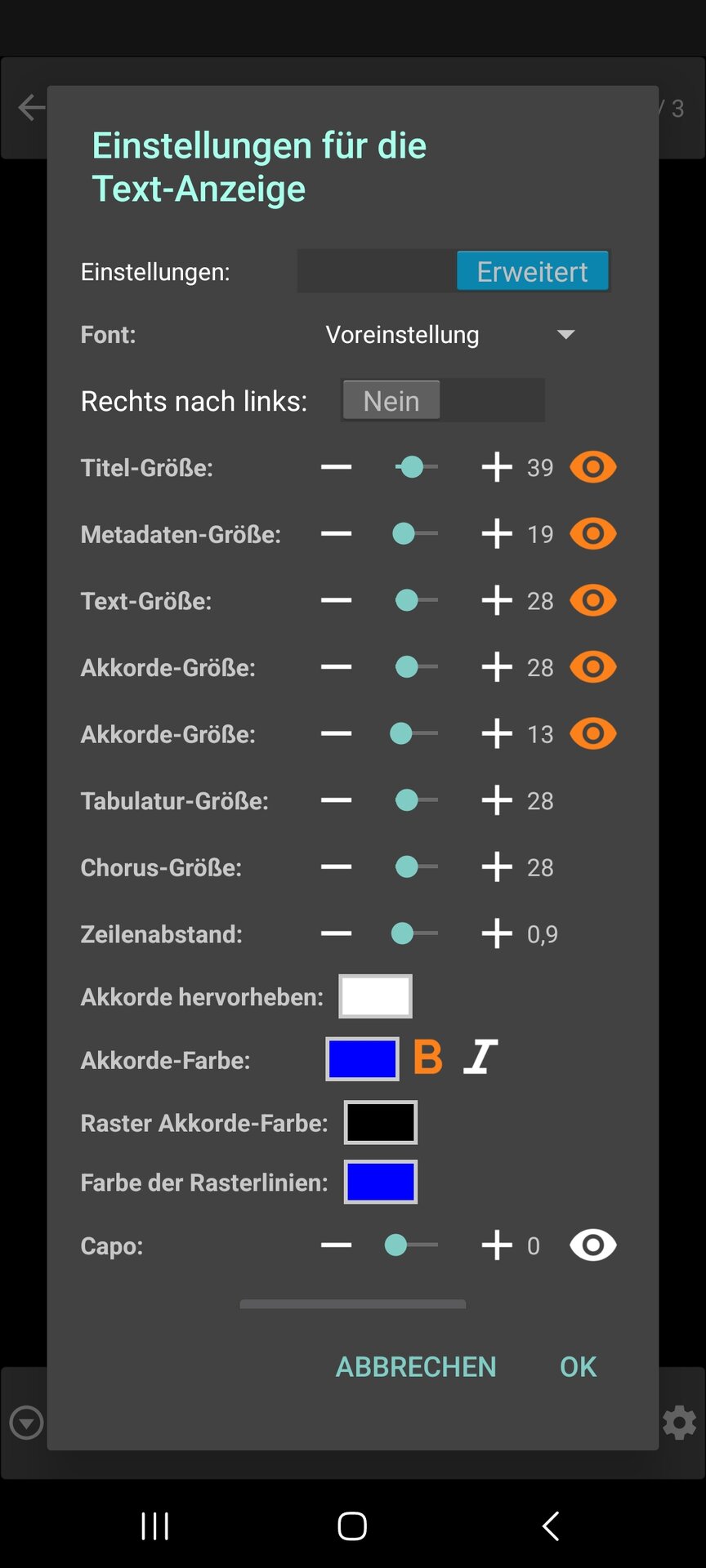The height and width of the screenshot is (1568, 706).
Task: Open Raster Akkorde-Farbe black swatch
Action: pos(381,1123)
